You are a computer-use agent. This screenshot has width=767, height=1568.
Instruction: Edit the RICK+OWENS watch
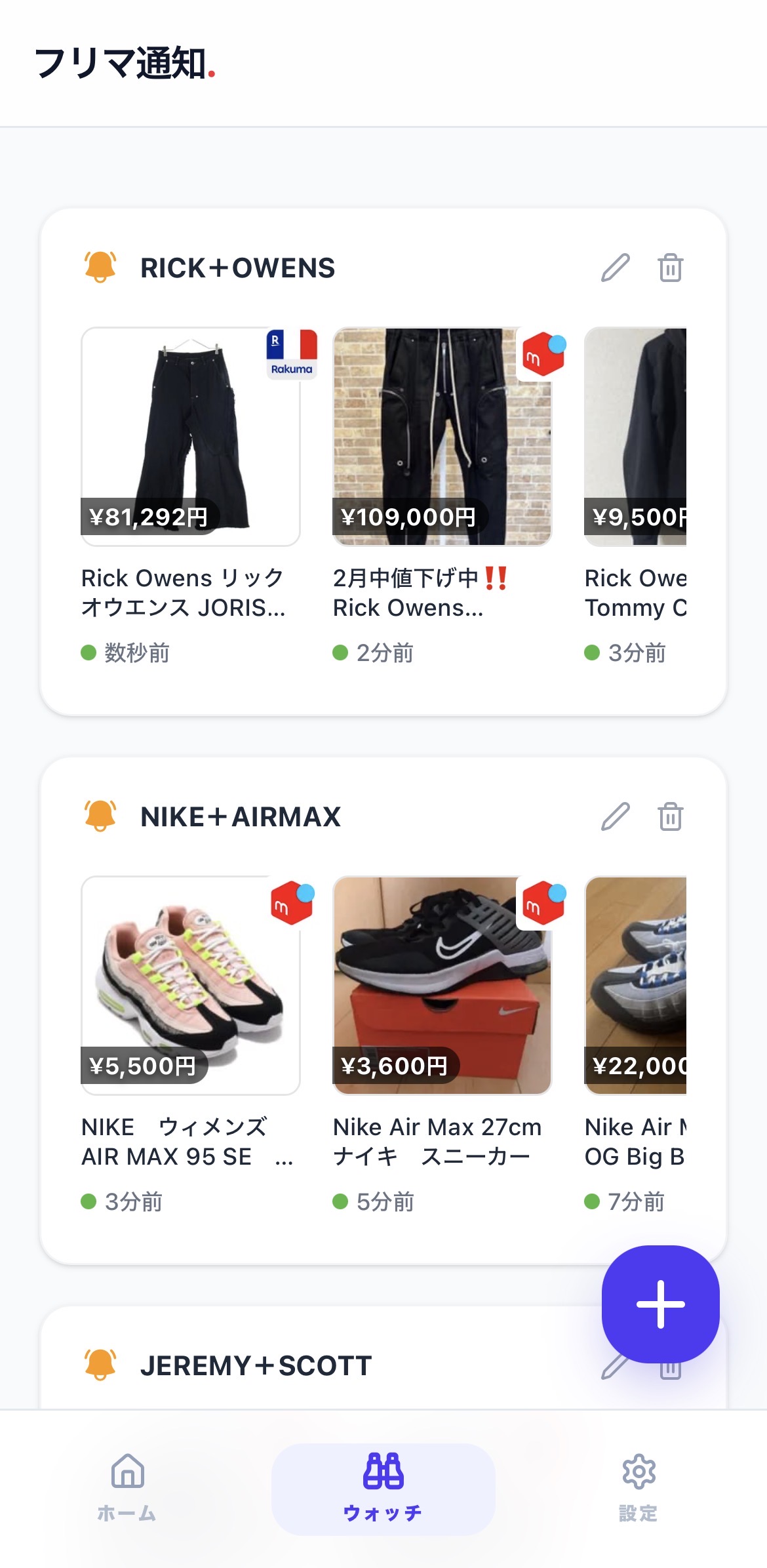(x=616, y=268)
